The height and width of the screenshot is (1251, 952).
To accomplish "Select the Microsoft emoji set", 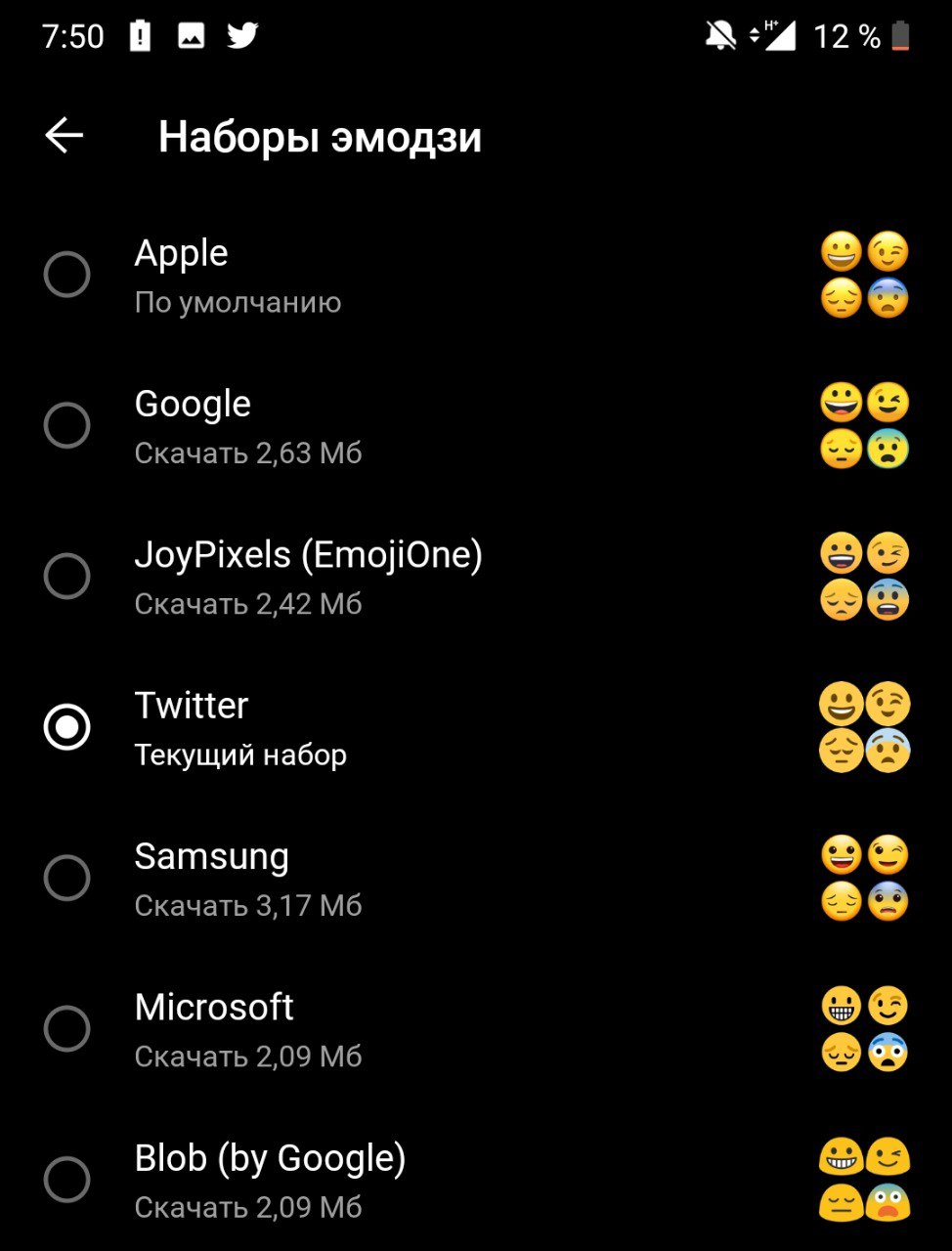I will point(67,1028).
